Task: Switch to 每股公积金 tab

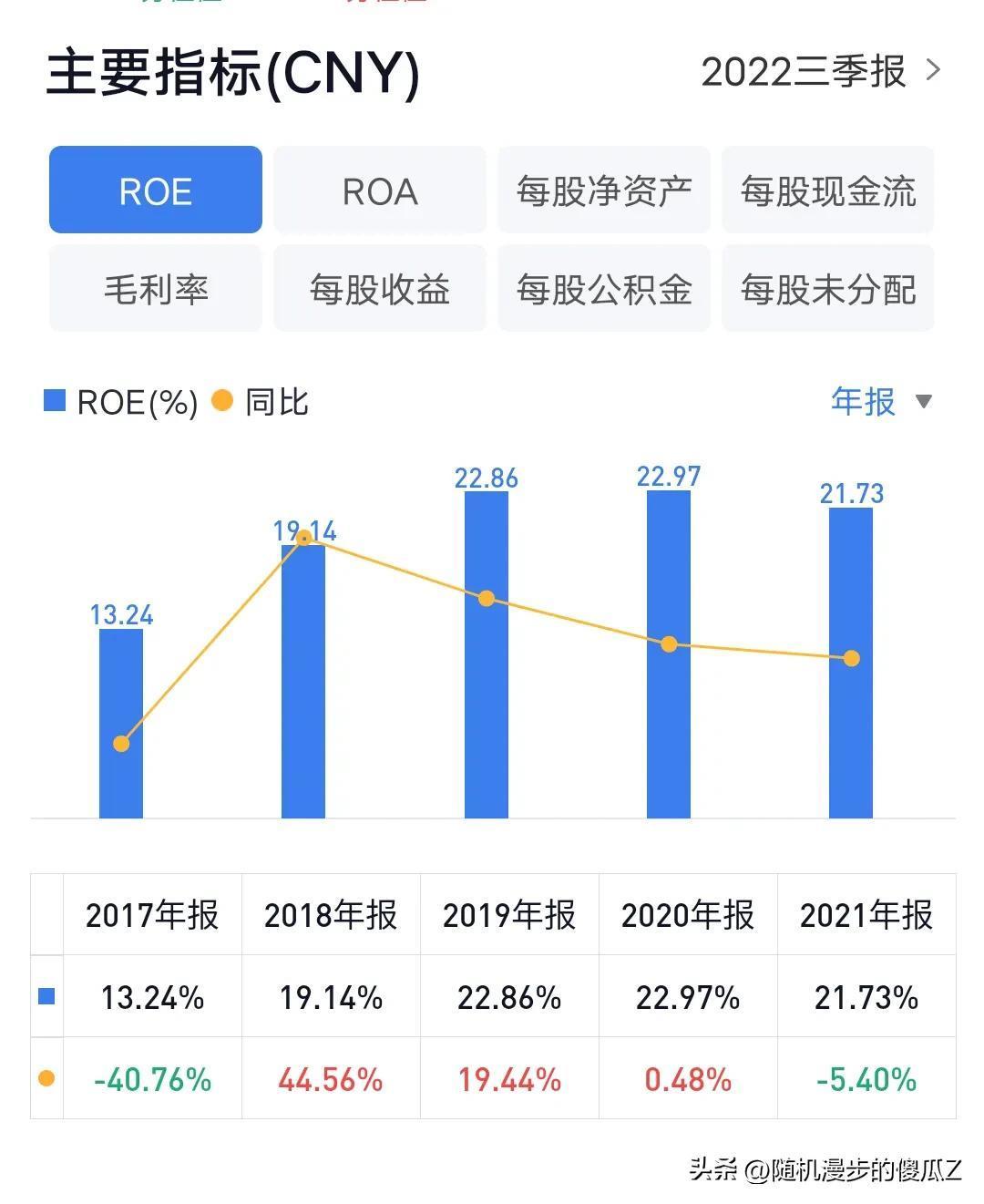Action: pyautogui.click(x=604, y=289)
